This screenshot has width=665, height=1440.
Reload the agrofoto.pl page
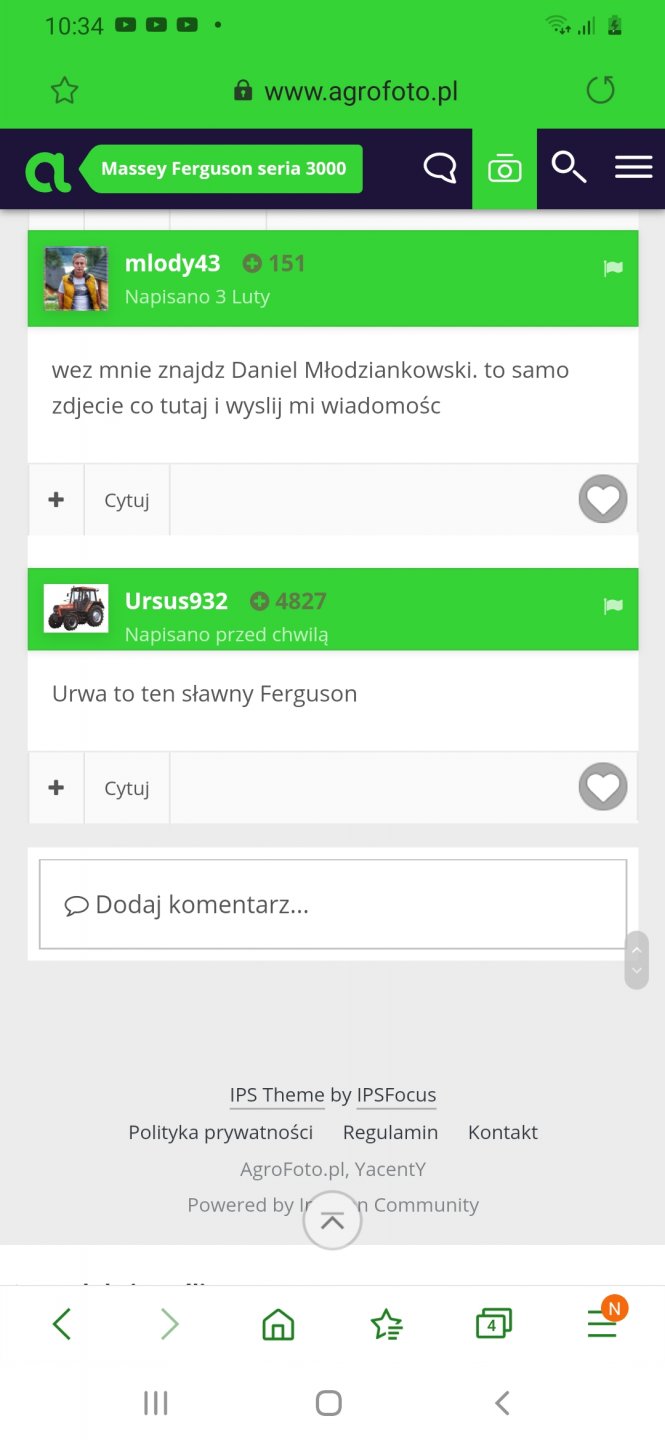pos(600,91)
